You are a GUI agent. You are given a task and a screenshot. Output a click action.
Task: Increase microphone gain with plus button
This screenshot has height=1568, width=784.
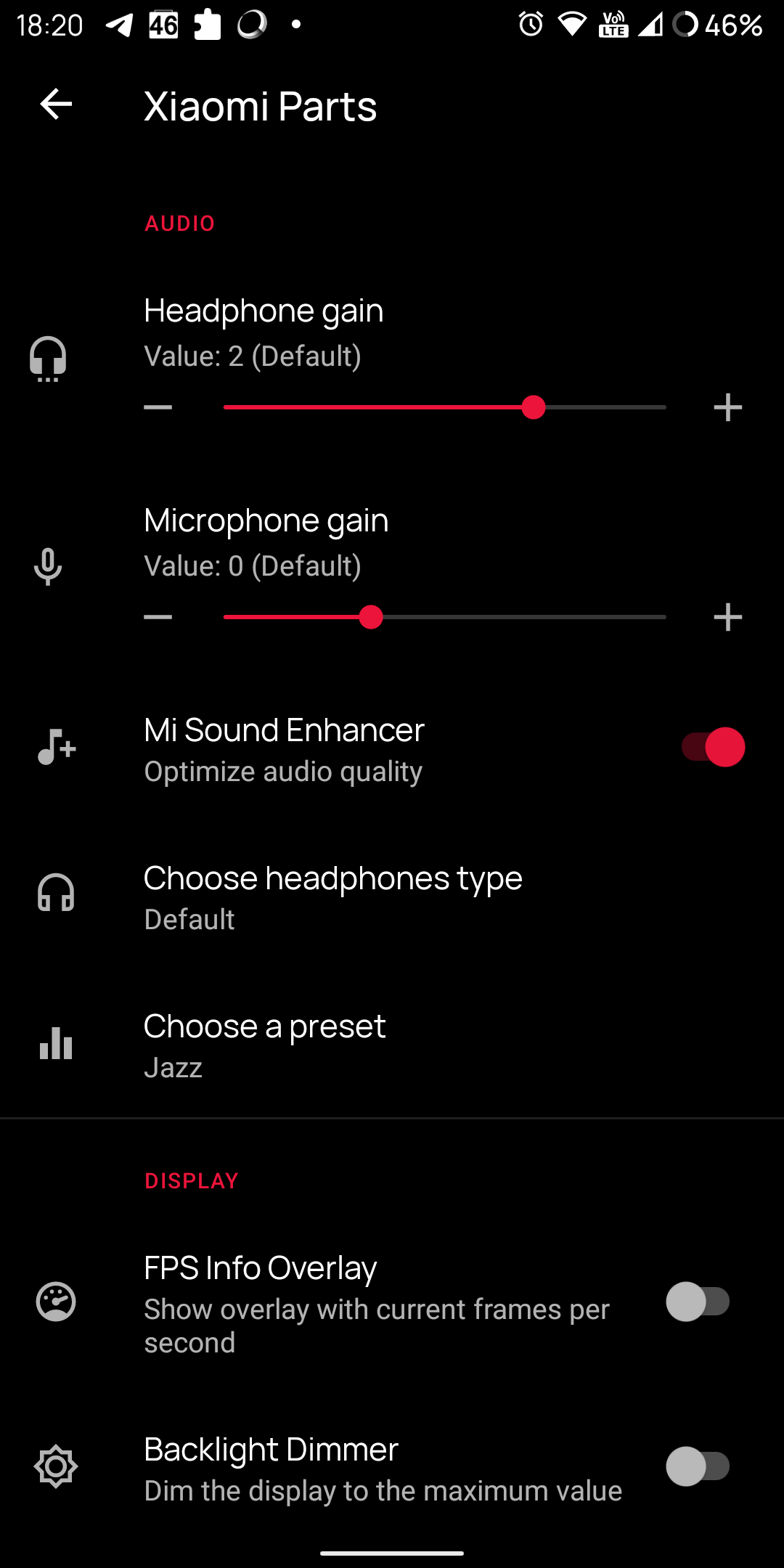[x=727, y=617]
